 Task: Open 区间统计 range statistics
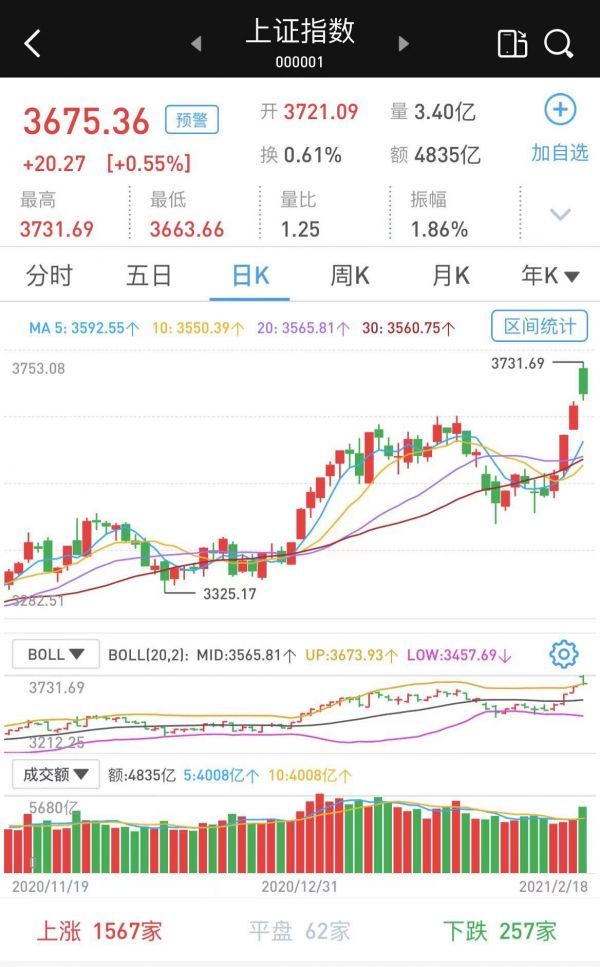(539, 326)
